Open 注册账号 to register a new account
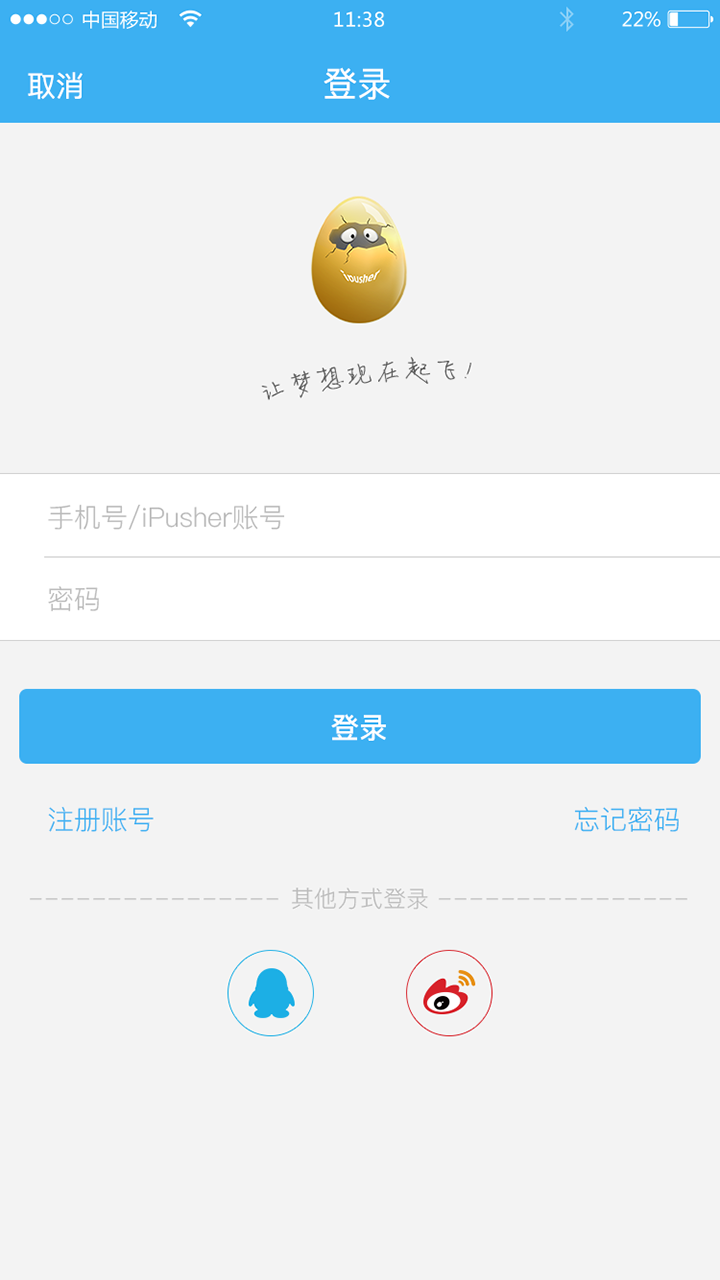This screenshot has height=1280, width=720. click(x=98, y=820)
